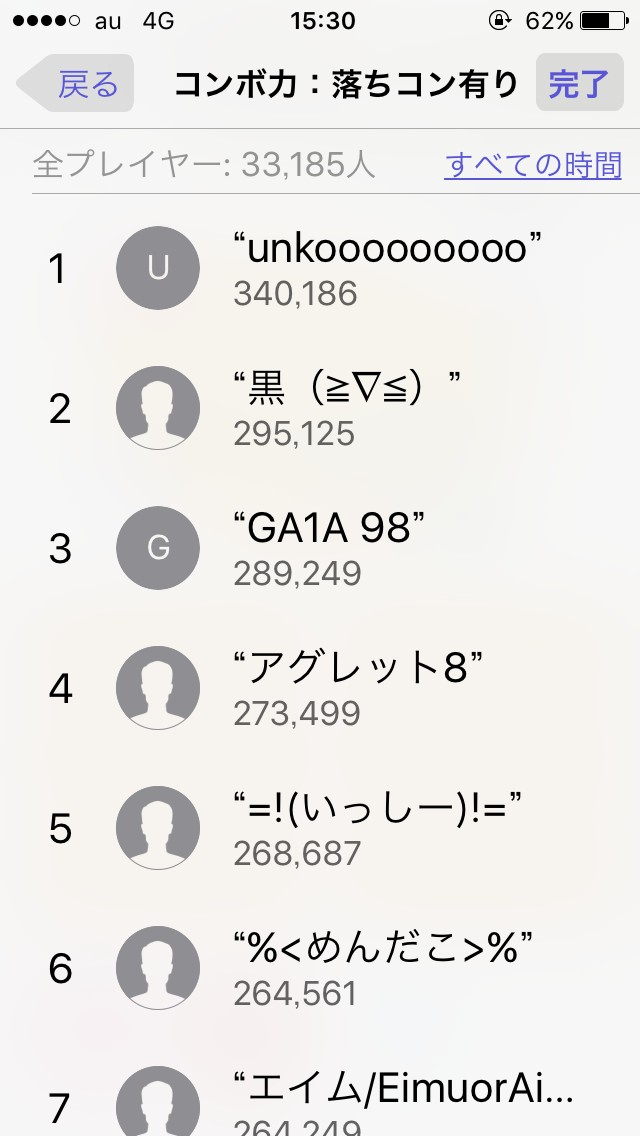Tap 完了 to close the leaderboard
Screen dimensions: 640x1136
pyautogui.click(x=577, y=84)
